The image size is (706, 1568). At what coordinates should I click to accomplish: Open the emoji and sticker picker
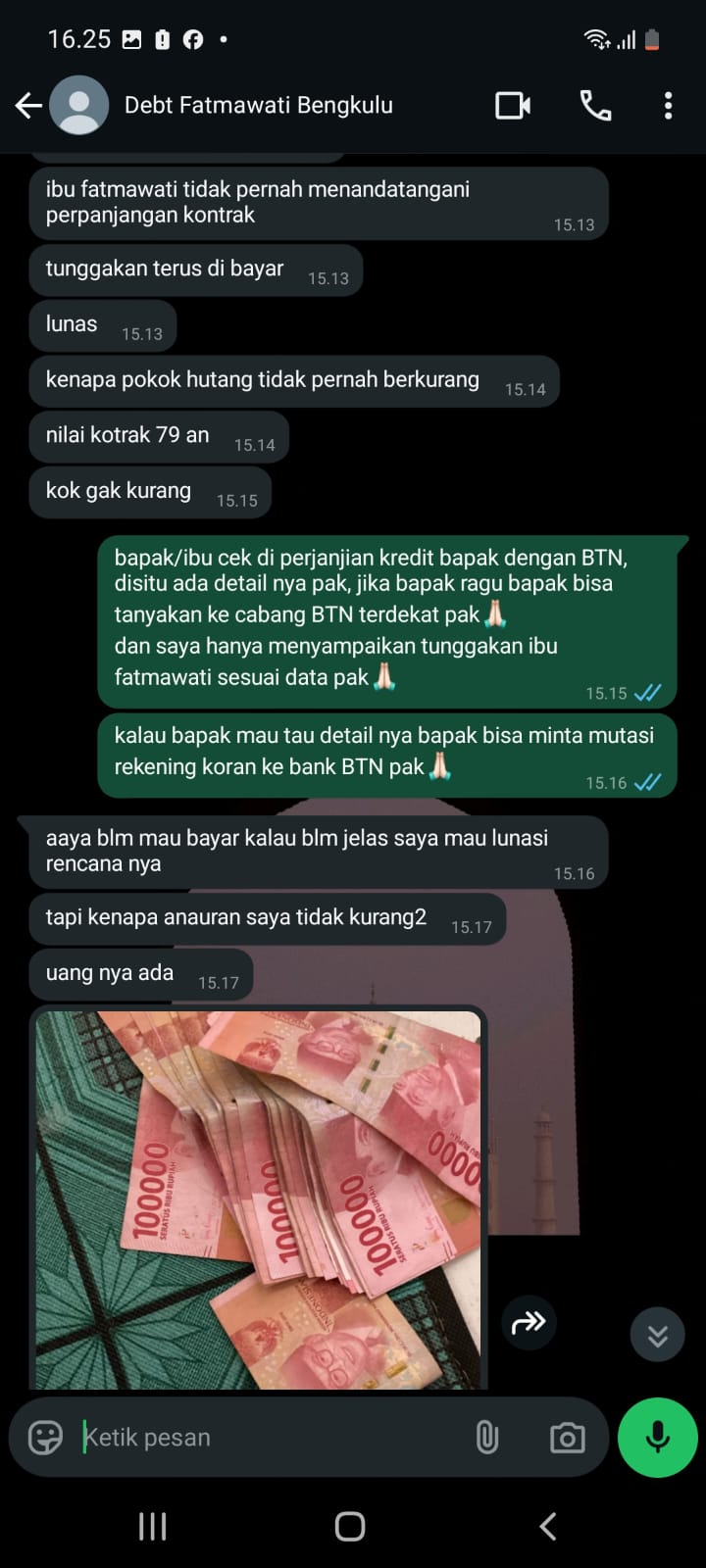[x=45, y=1438]
